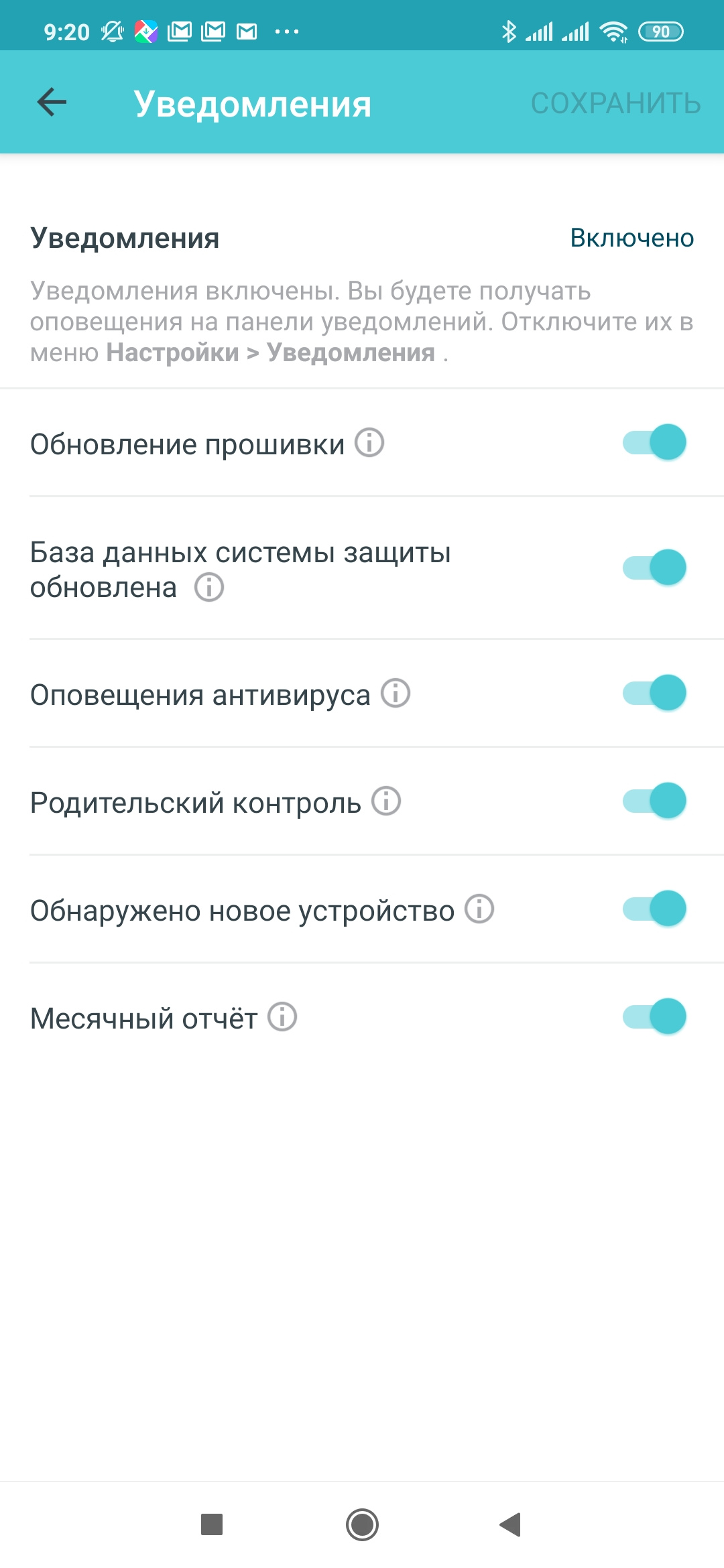
Task: Show info about Обновление прошивки
Action: click(369, 442)
